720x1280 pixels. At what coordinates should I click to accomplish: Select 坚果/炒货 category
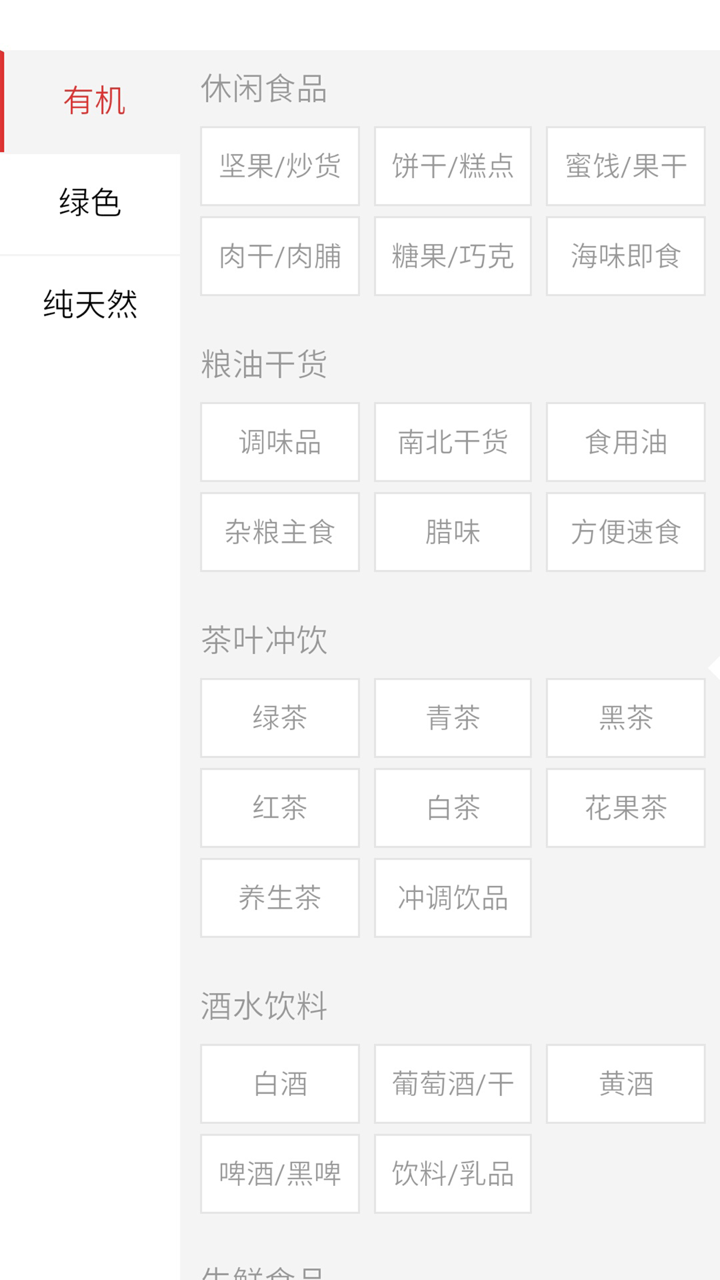279,166
